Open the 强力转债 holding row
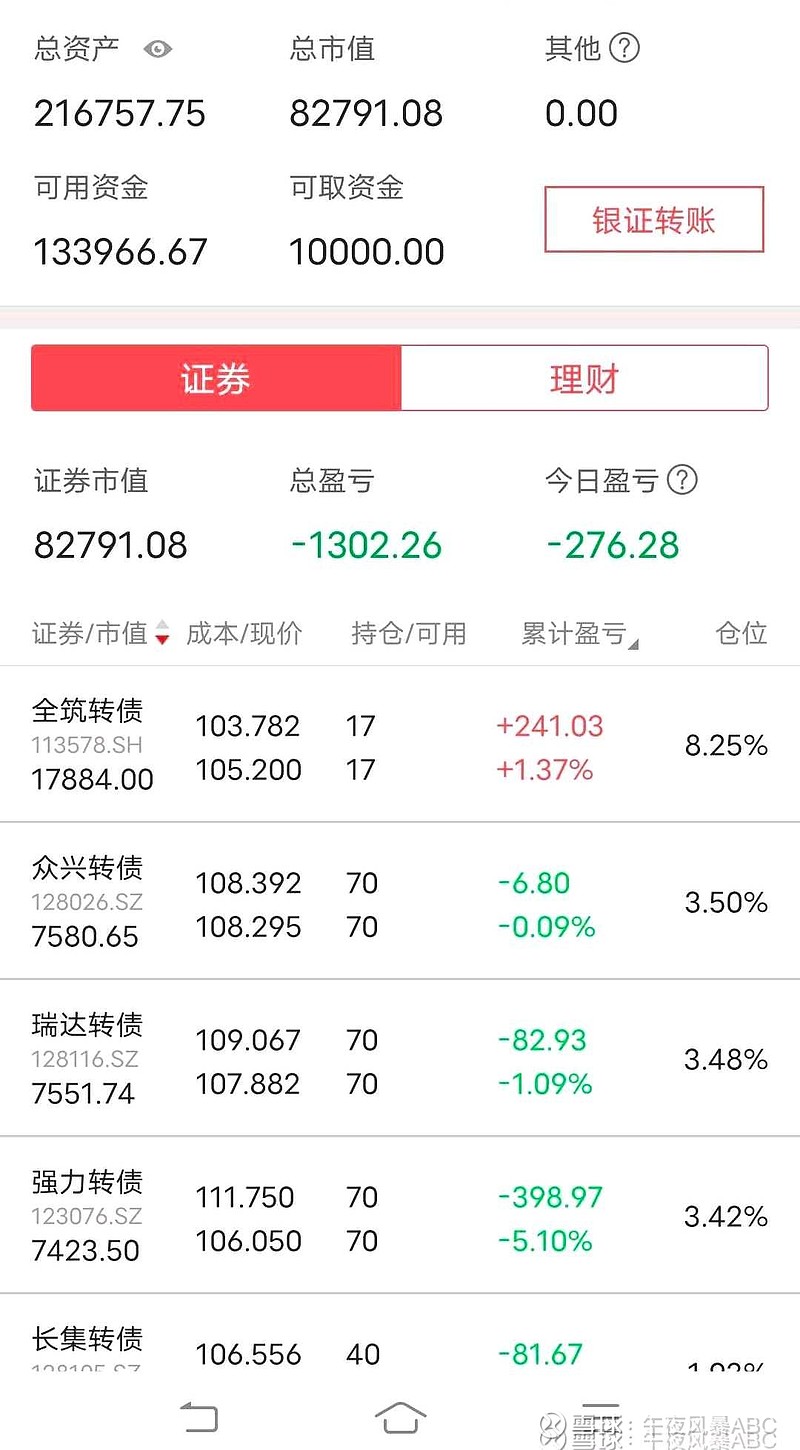The image size is (800, 1450). tap(400, 1215)
